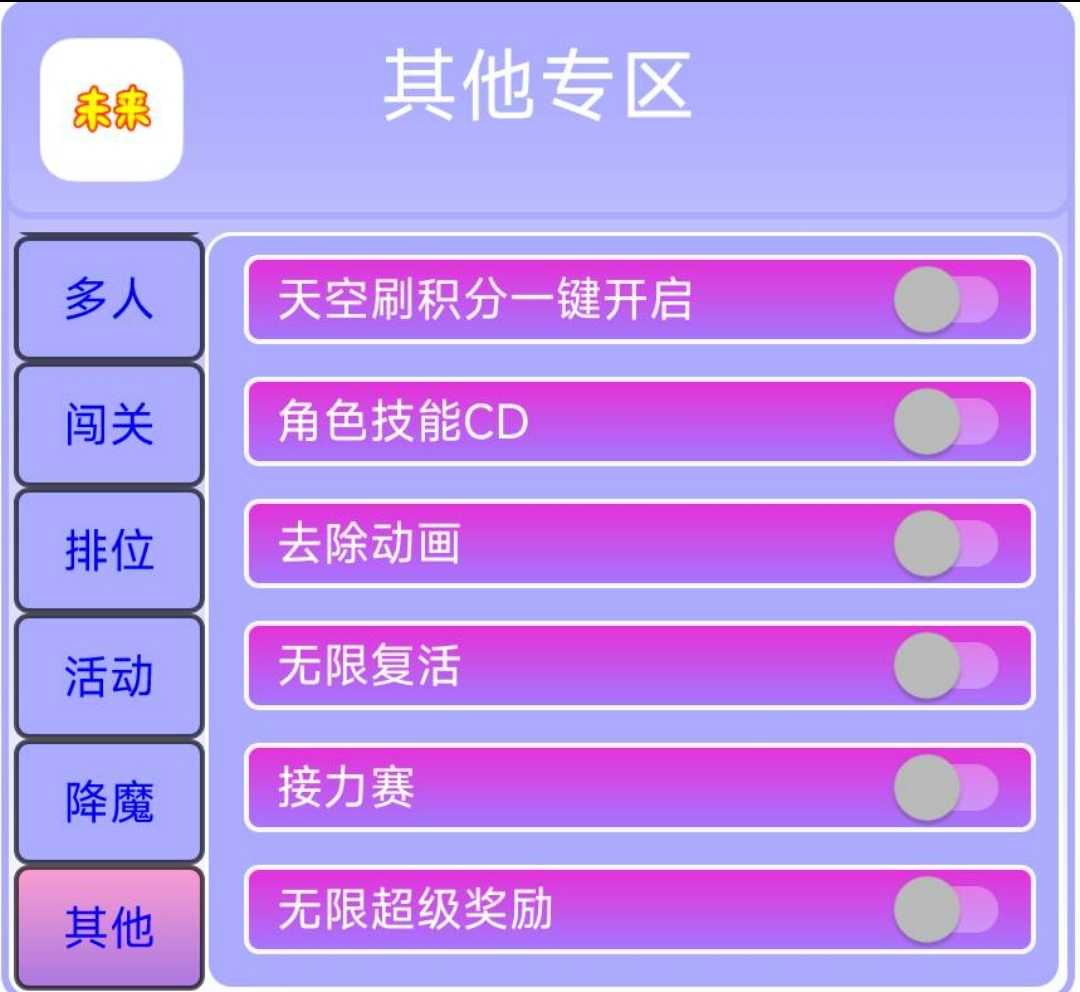Screen dimensions: 1080x992
Task: Switch to the 降魔 section
Action: pyautogui.click(x=109, y=802)
